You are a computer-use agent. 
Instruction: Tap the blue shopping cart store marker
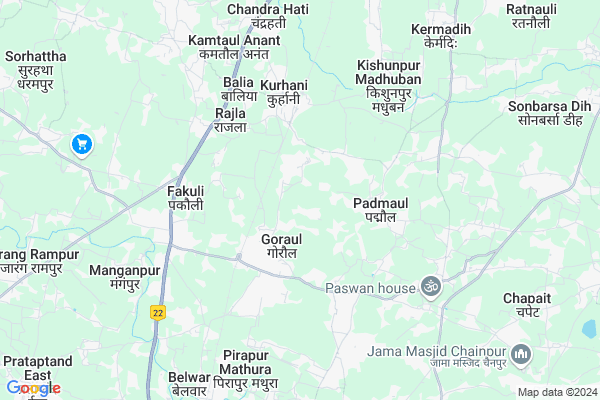pyautogui.click(x=81, y=146)
